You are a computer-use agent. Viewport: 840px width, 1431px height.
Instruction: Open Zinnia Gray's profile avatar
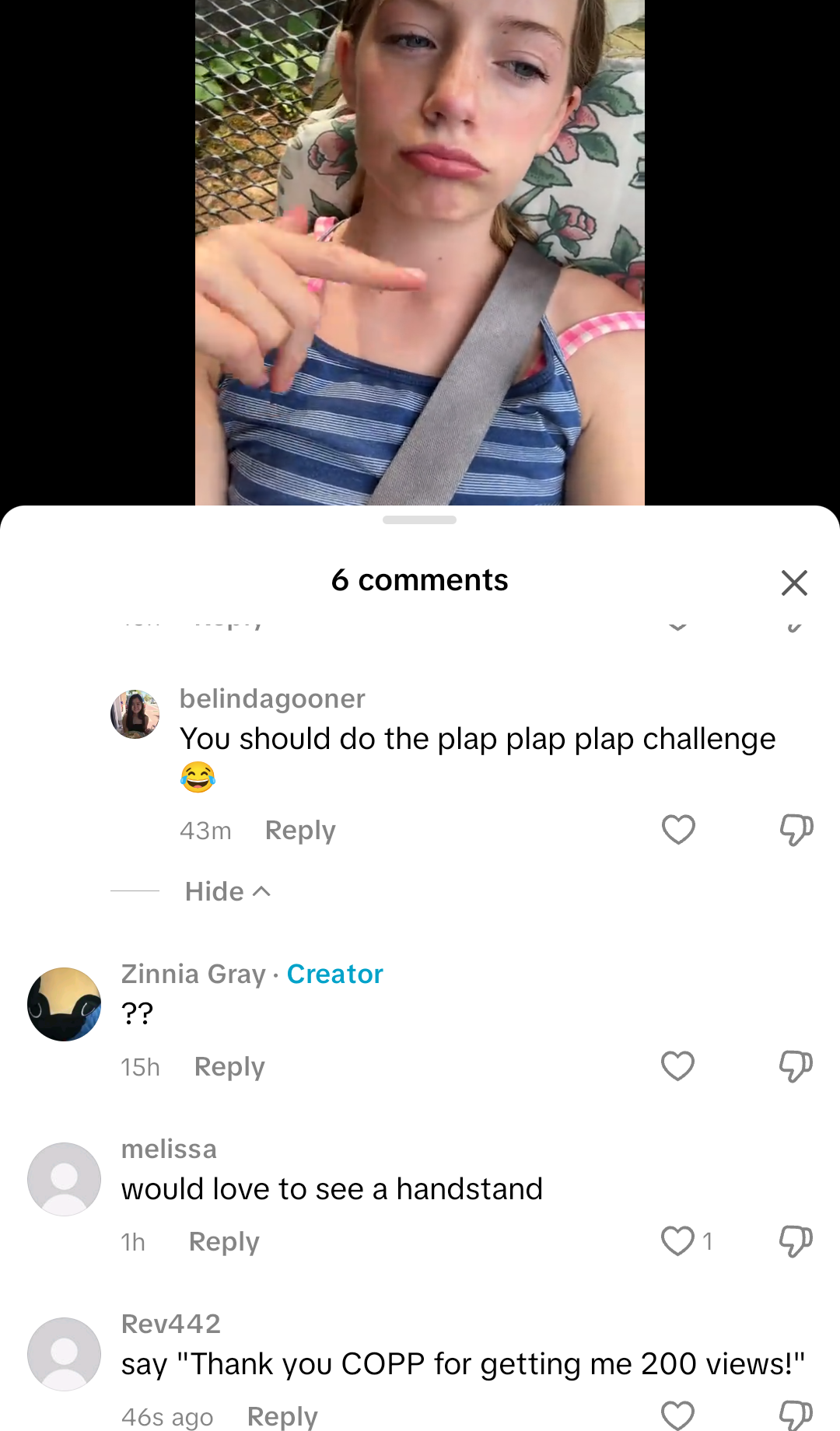click(x=64, y=1004)
